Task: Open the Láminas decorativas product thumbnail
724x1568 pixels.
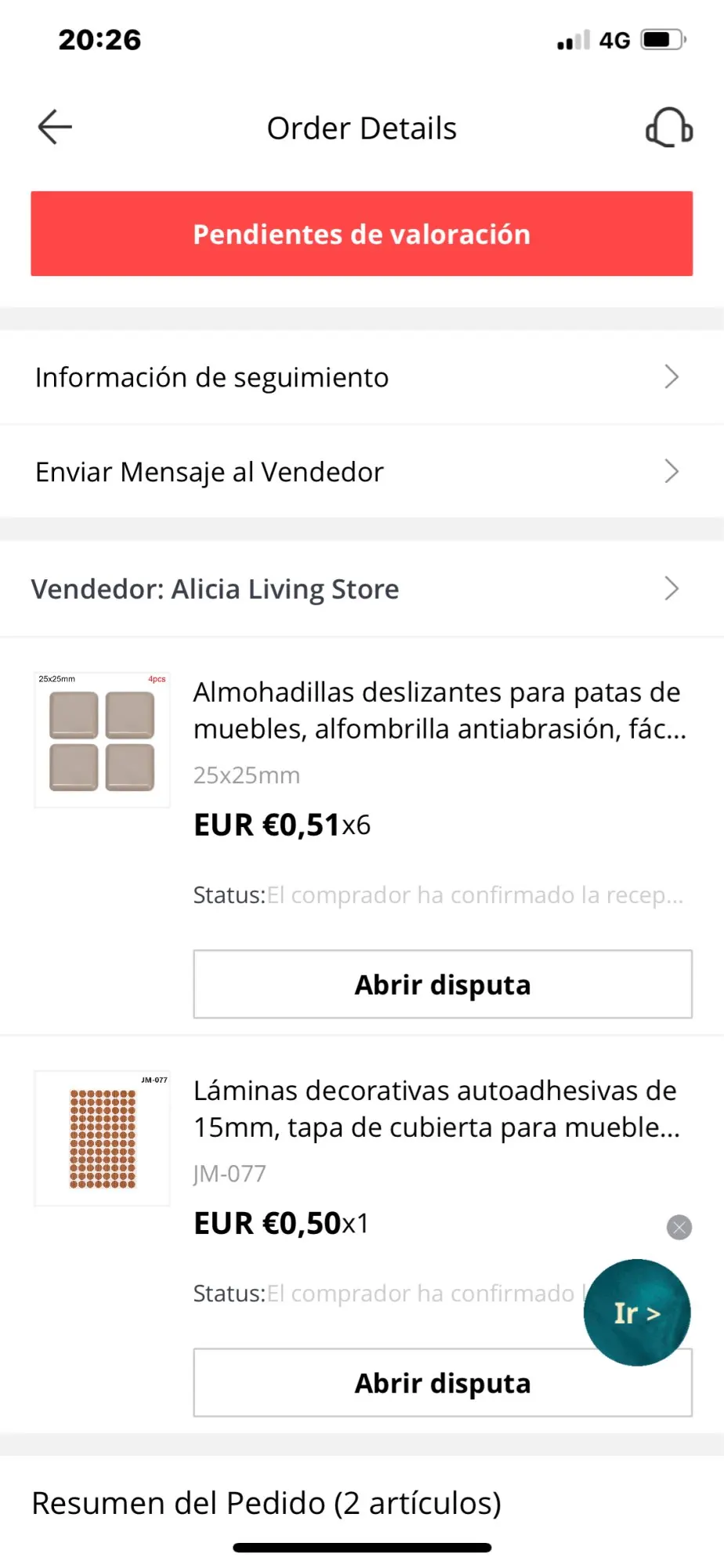Action: (x=103, y=1138)
